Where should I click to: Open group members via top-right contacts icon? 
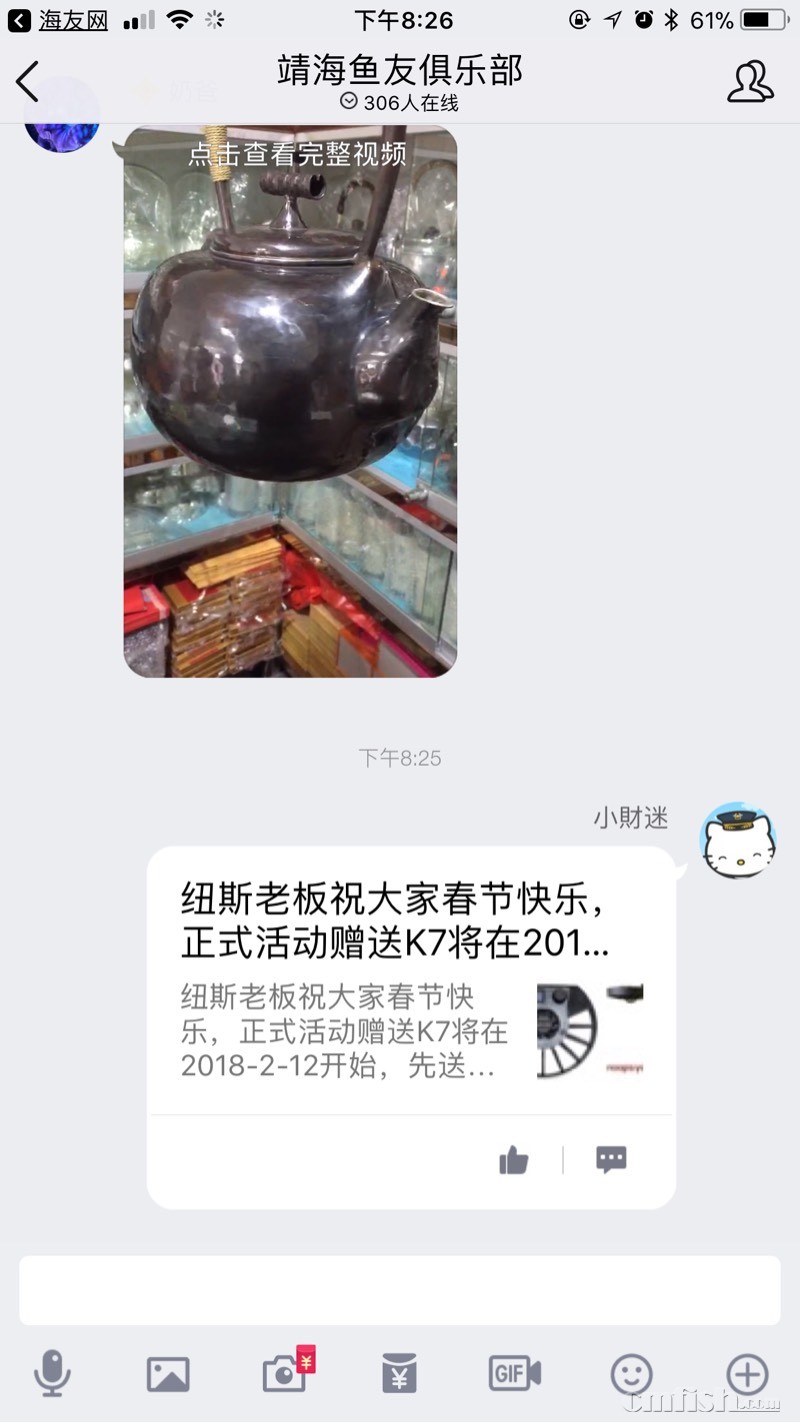coord(751,85)
